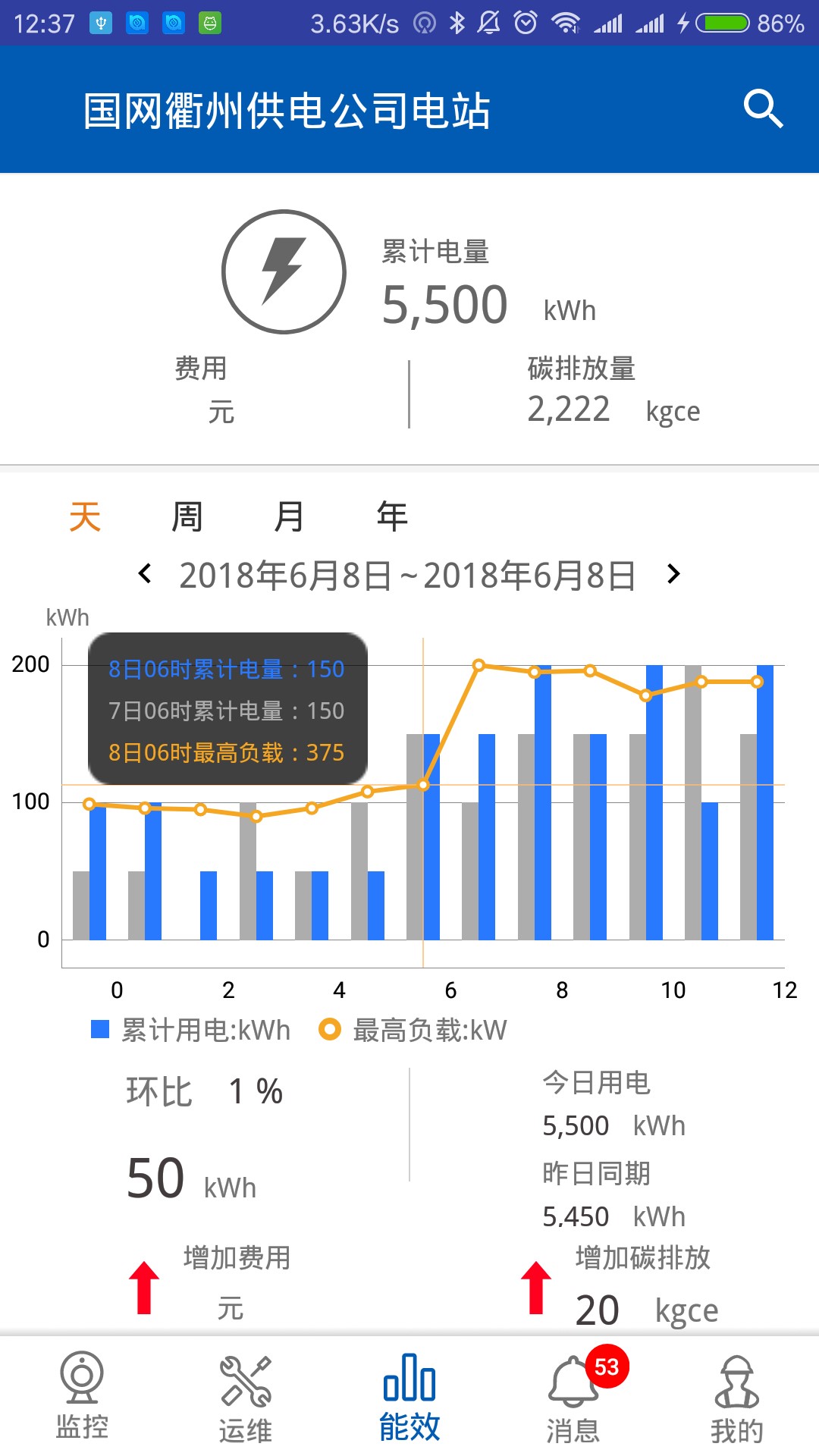Select the 天 day view tab
The width and height of the screenshot is (819, 1456).
85,517
